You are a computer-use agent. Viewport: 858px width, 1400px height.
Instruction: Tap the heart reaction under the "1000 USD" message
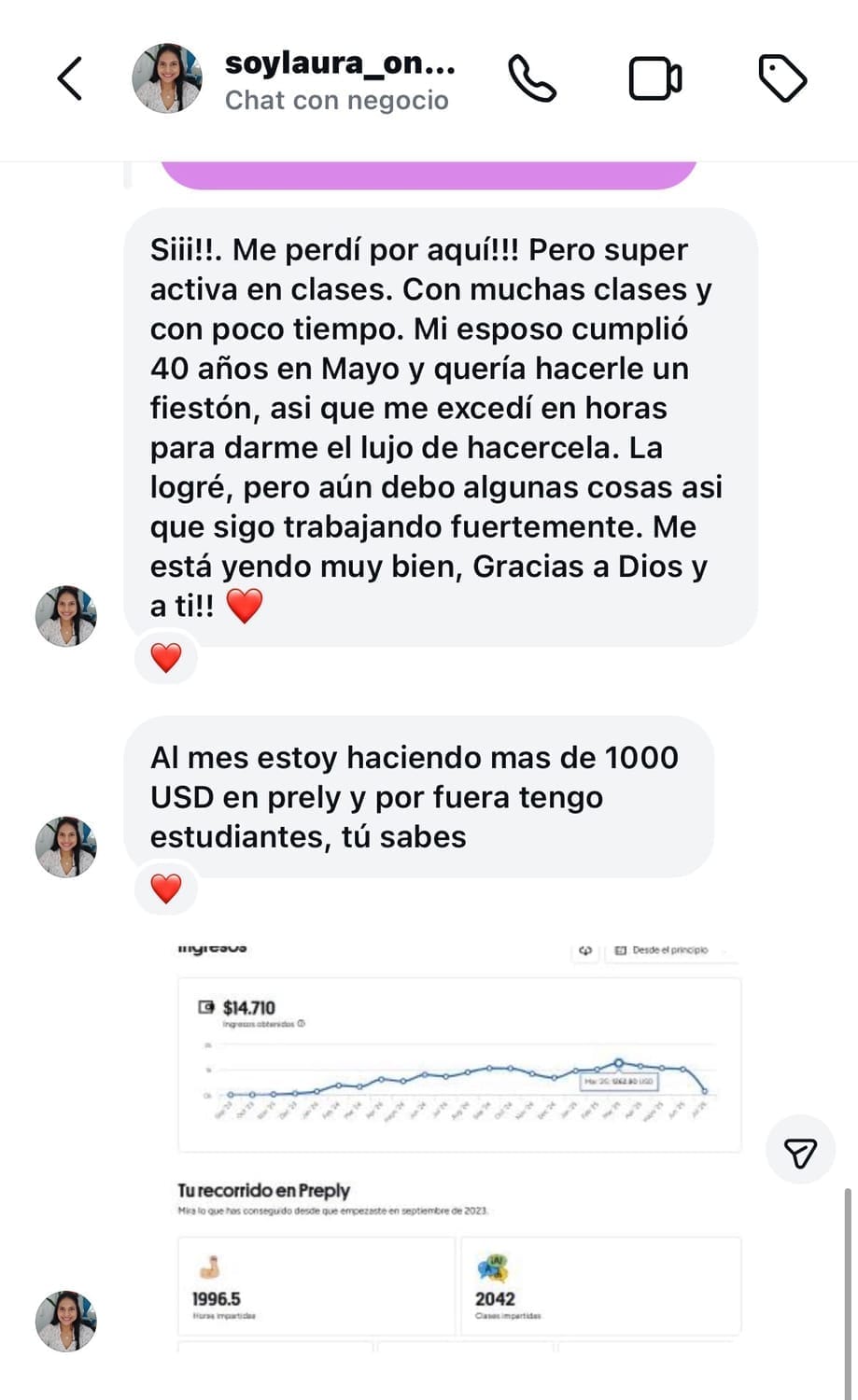point(166,888)
